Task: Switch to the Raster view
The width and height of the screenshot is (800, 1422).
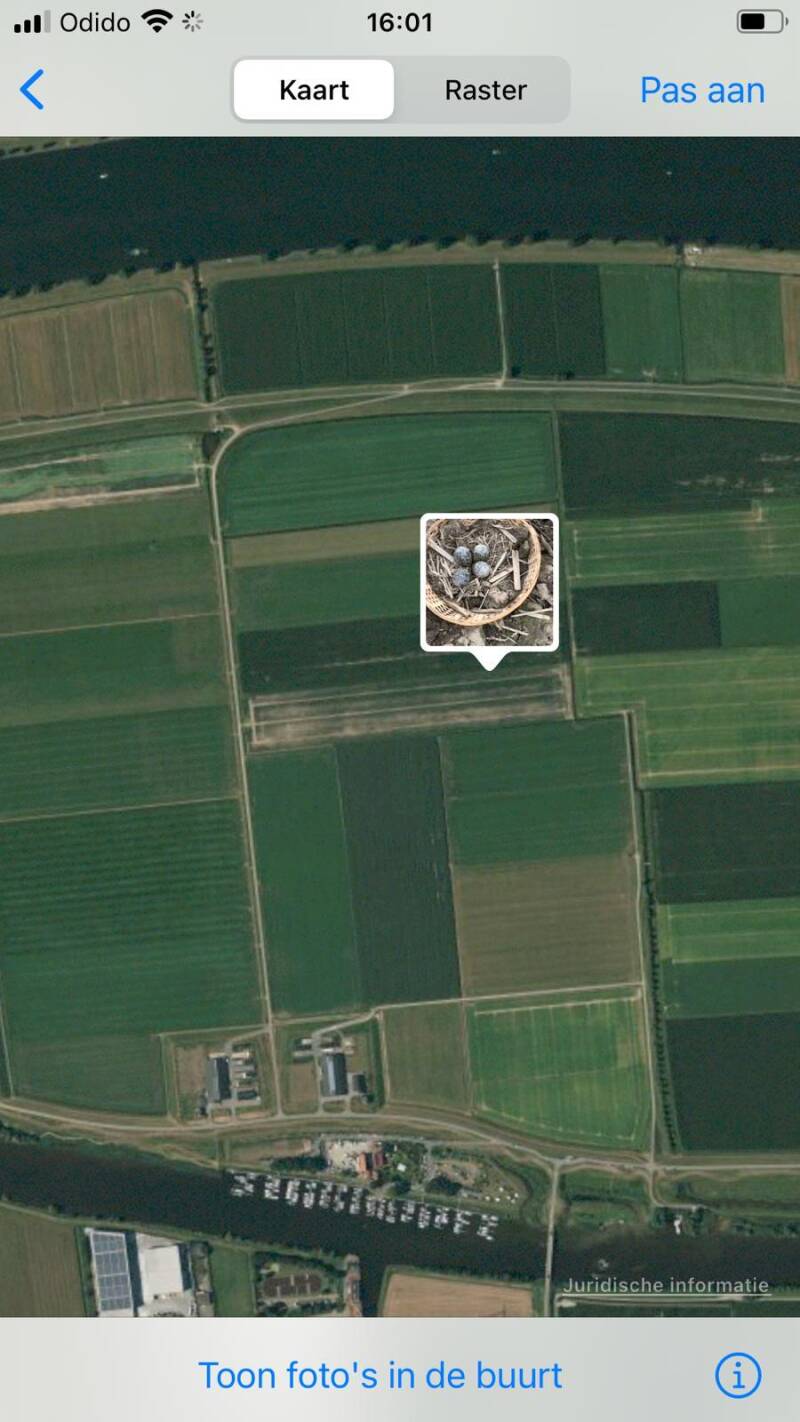Action: click(485, 90)
